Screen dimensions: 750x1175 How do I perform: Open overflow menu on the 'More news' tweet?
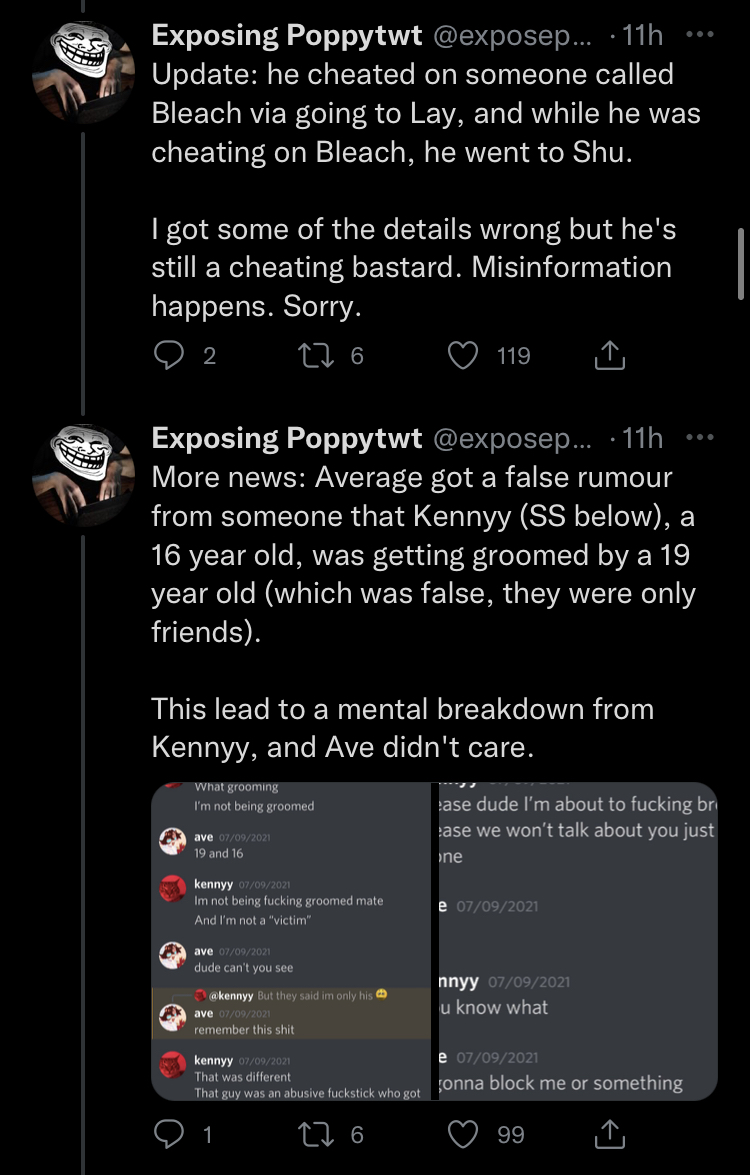pyautogui.click(x=701, y=437)
